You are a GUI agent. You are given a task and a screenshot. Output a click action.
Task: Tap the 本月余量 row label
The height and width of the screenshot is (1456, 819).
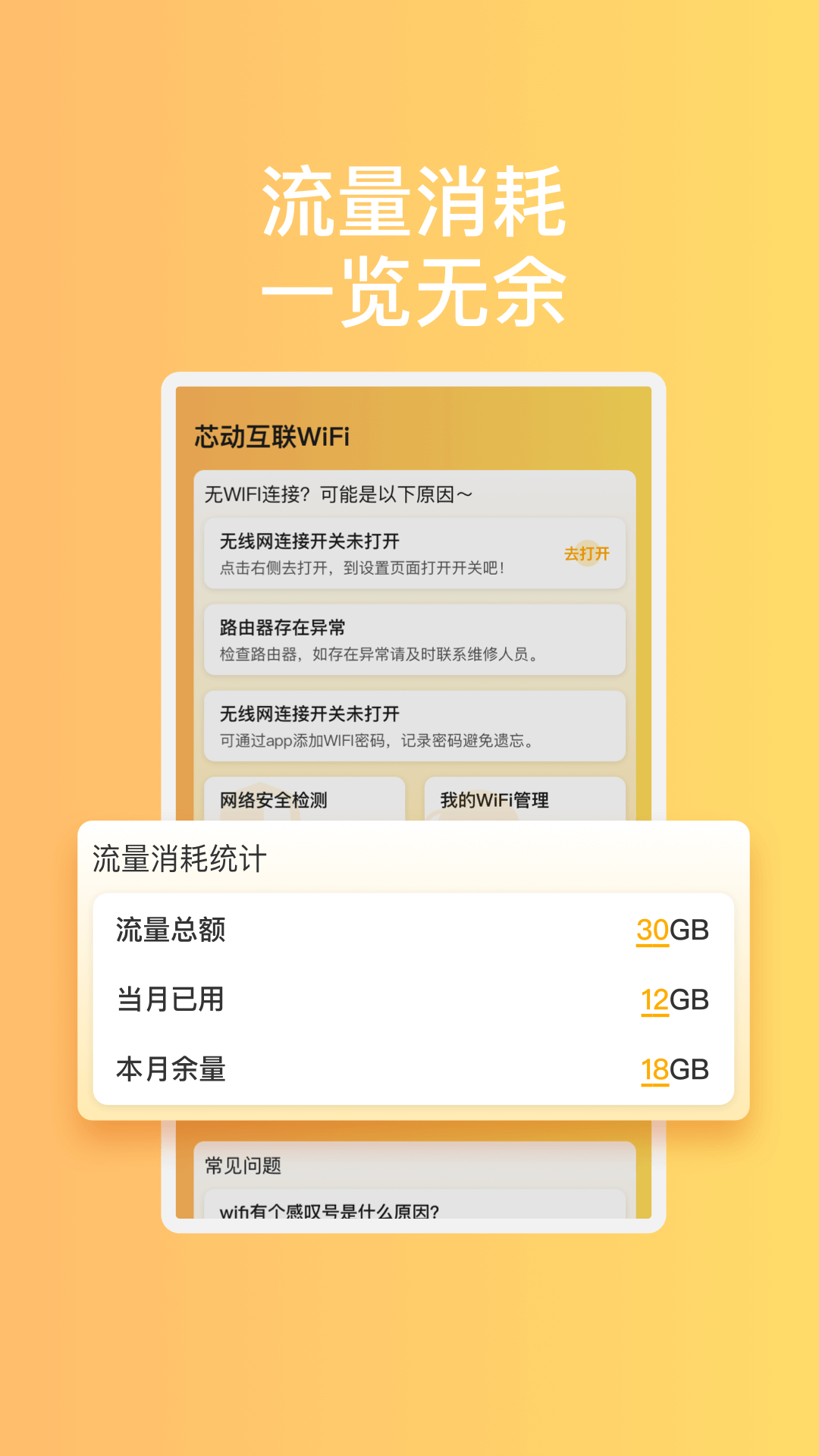(x=171, y=1072)
